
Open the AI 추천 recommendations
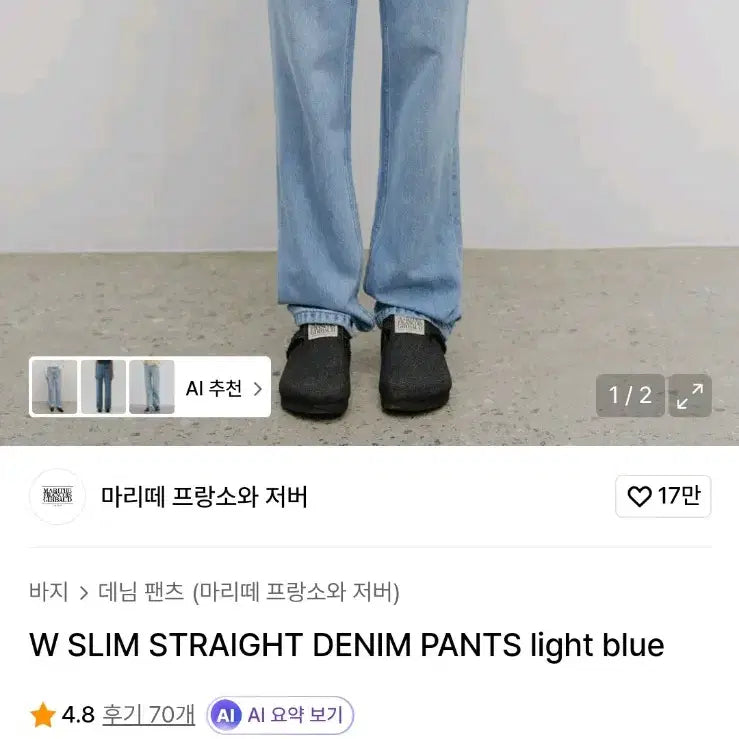(224, 388)
